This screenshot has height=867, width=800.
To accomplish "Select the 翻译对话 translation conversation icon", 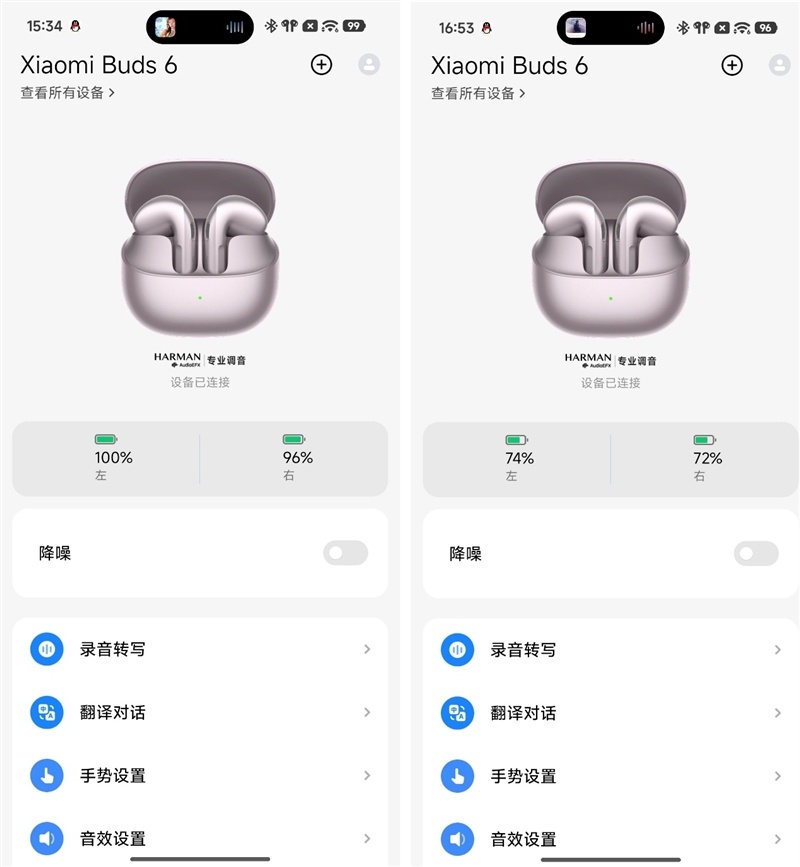I will point(46,713).
